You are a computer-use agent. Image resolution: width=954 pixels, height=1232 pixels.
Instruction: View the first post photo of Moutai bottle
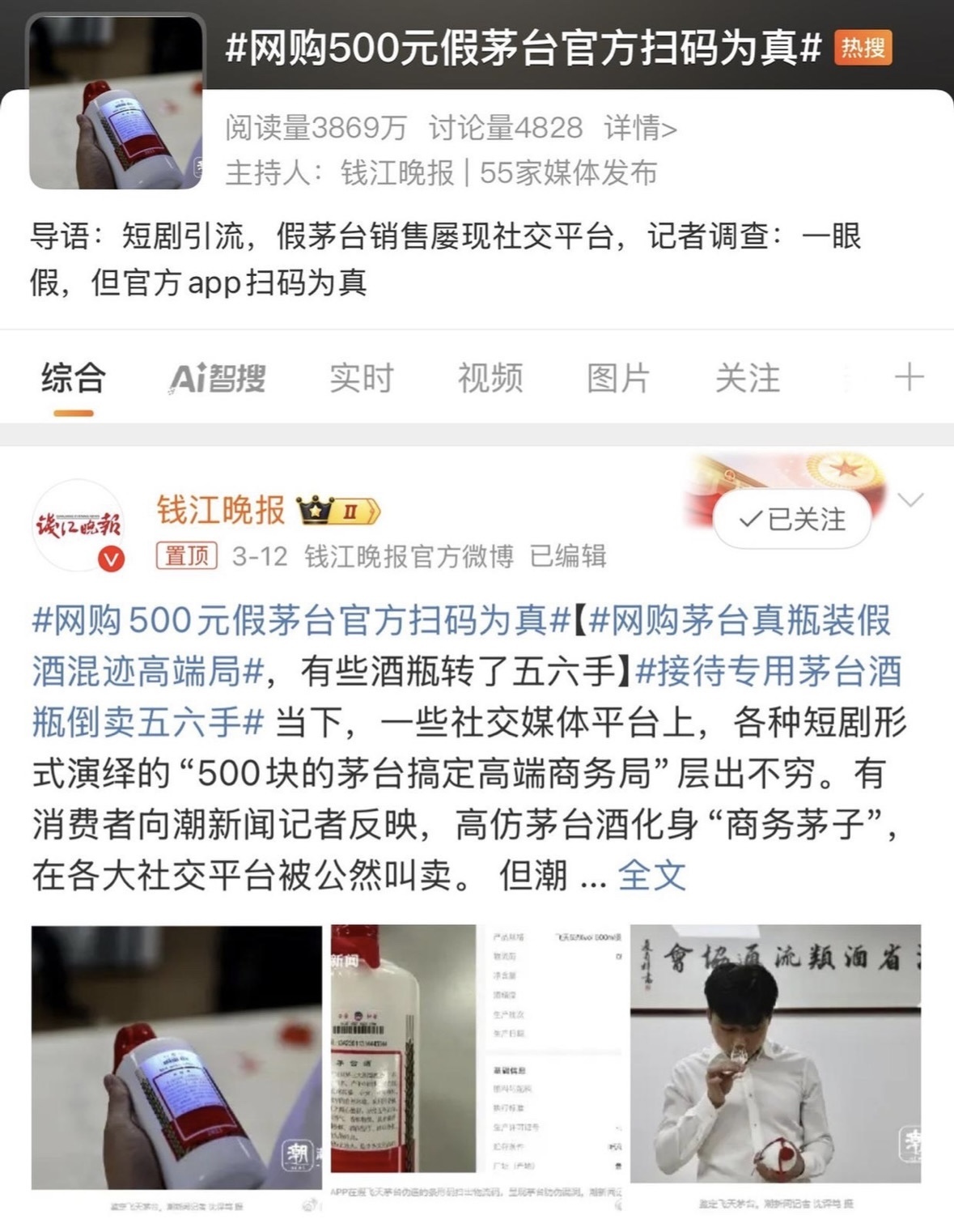point(176,1056)
